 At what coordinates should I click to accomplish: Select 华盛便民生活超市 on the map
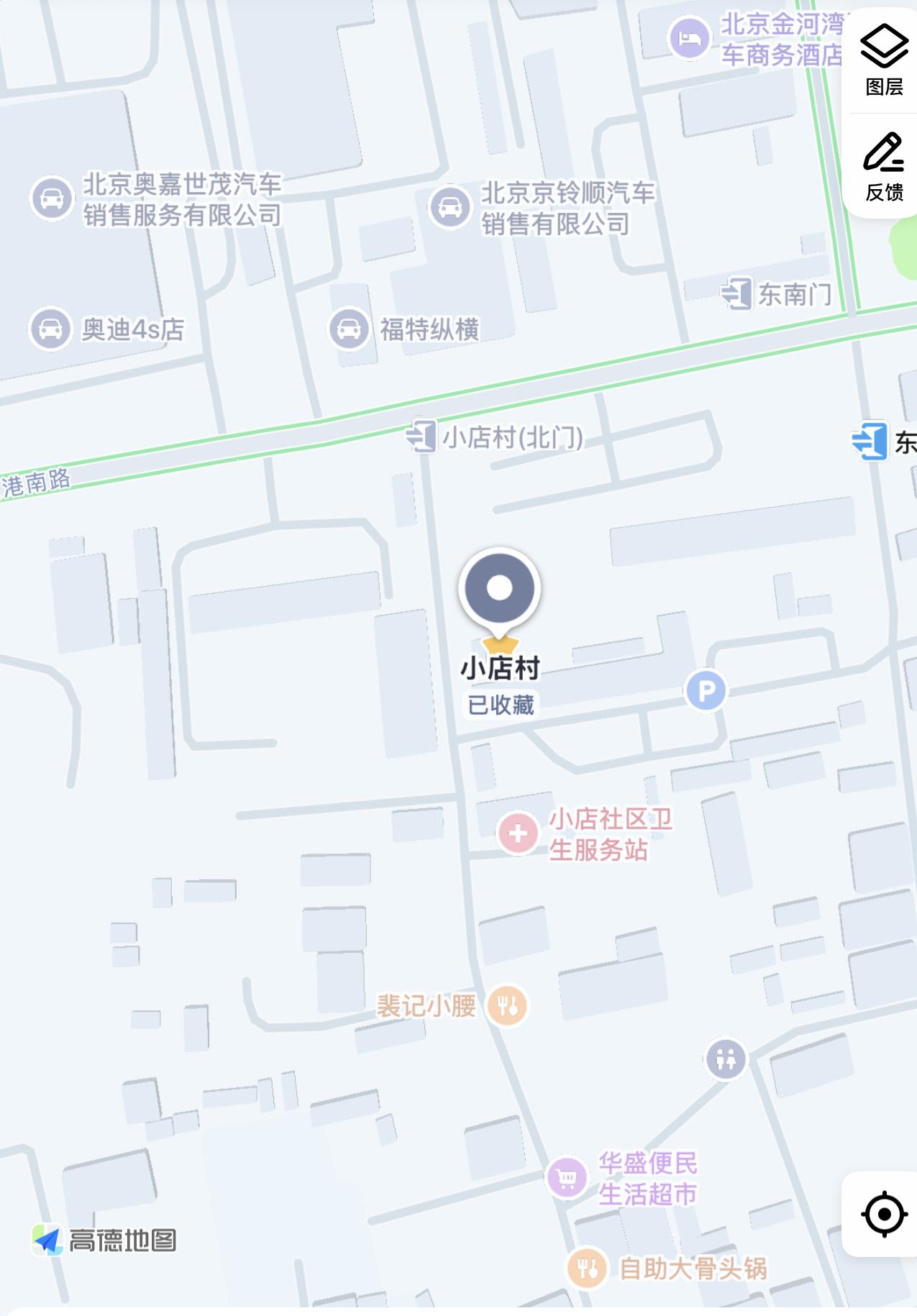(567, 1177)
